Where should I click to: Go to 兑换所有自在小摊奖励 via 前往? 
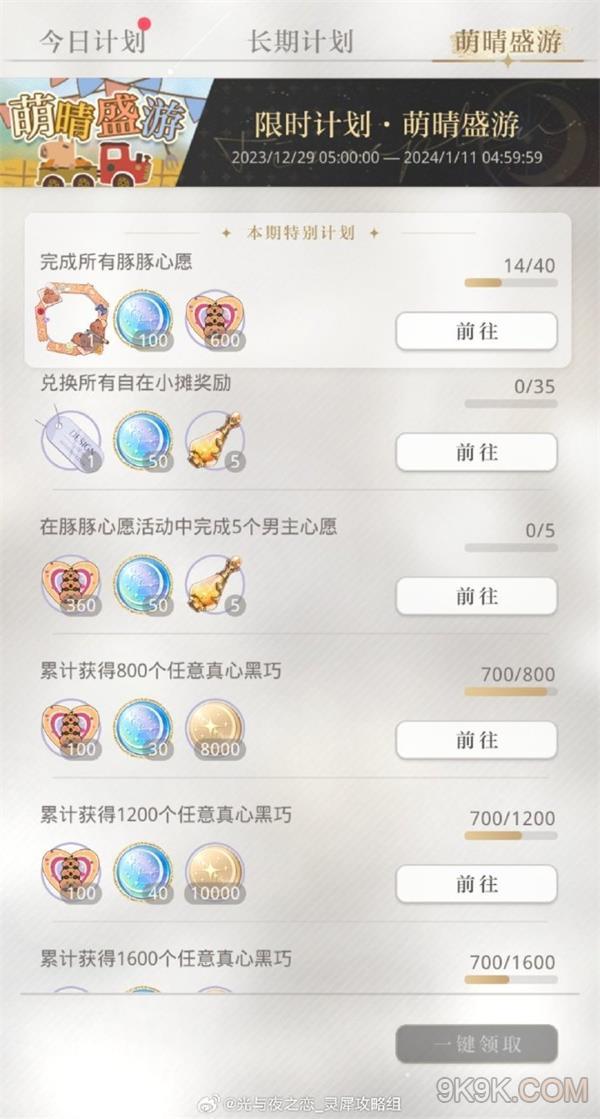[x=476, y=452]
